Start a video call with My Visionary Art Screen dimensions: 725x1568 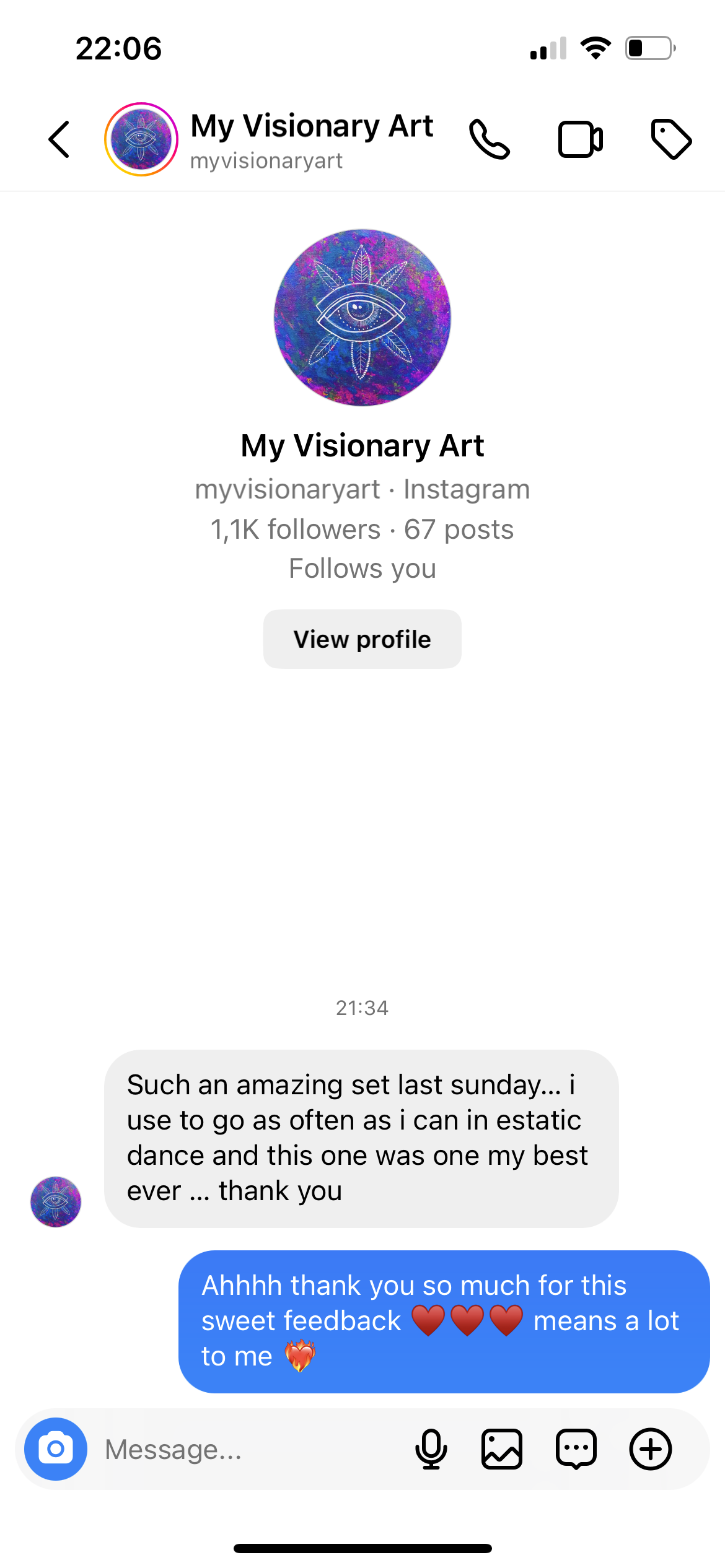580,139
